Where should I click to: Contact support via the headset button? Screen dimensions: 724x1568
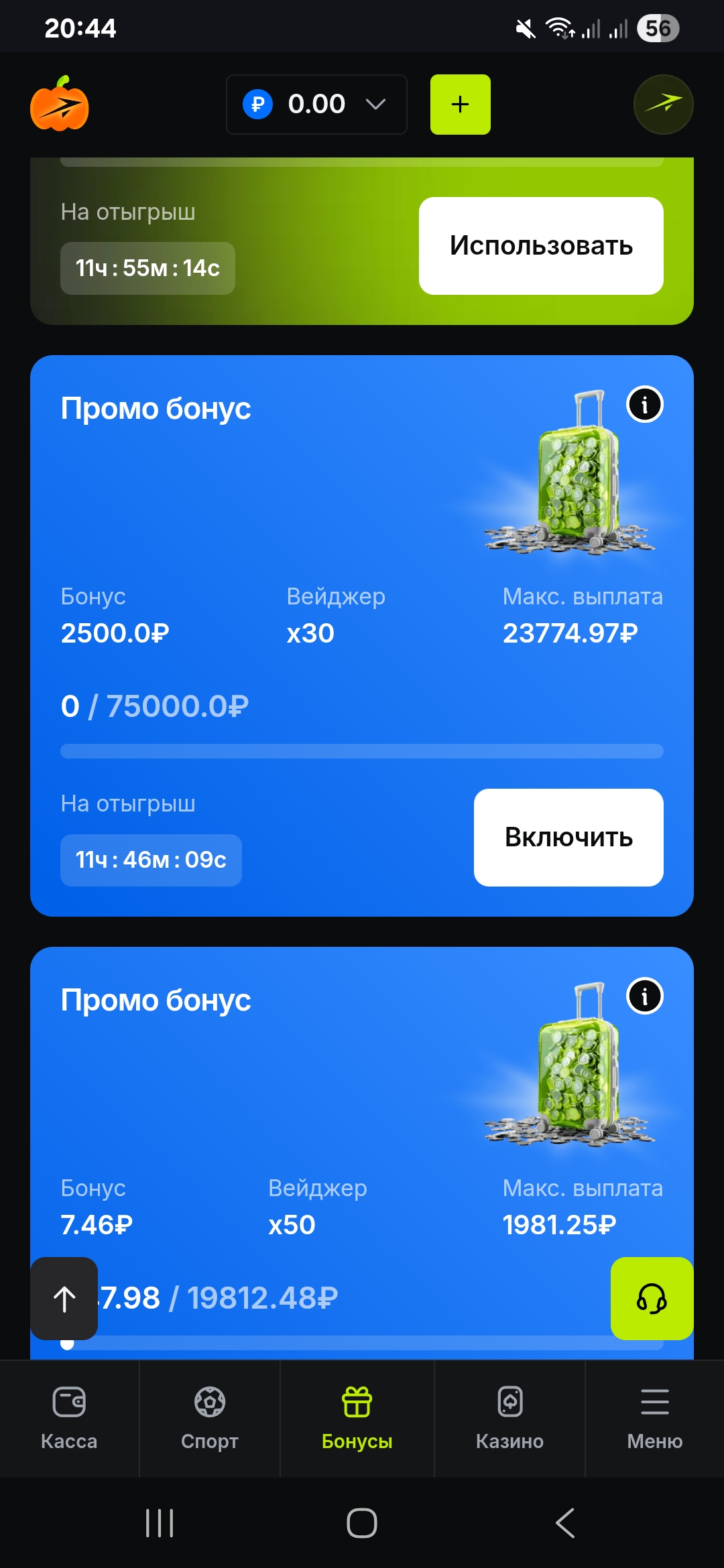coord(652,1299)
